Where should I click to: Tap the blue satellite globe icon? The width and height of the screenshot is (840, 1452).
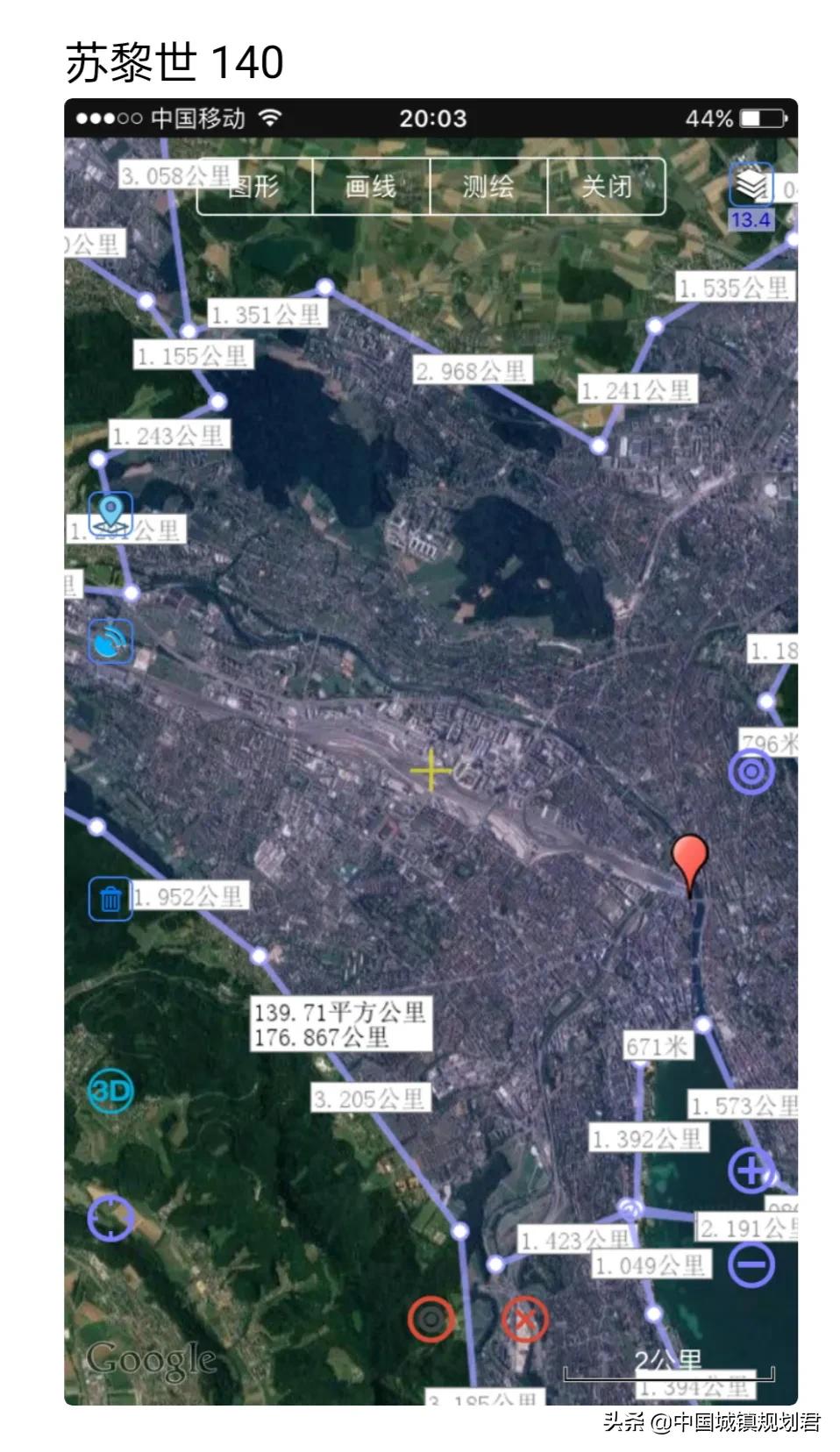tap(110, 641)
